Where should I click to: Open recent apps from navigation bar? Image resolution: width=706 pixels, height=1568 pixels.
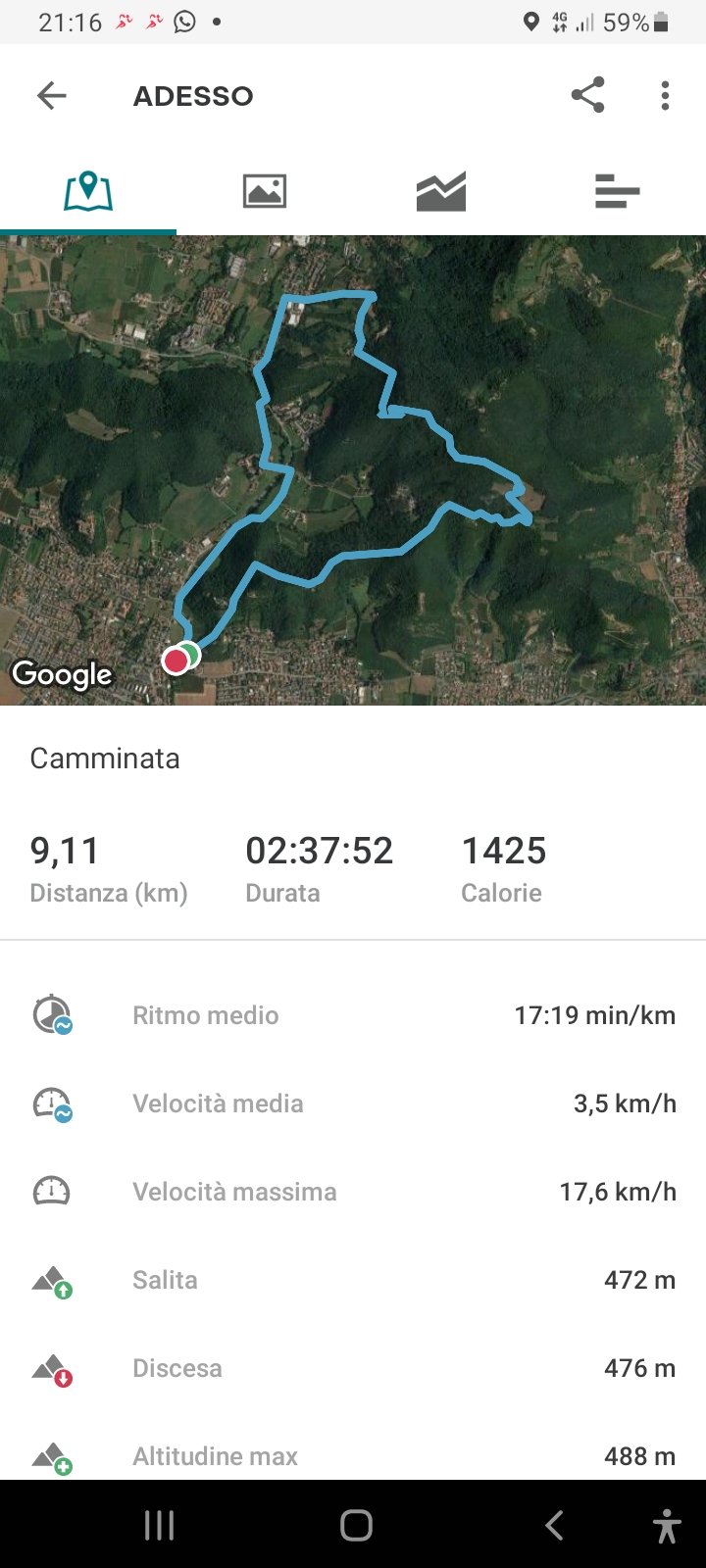[159, 1525]
